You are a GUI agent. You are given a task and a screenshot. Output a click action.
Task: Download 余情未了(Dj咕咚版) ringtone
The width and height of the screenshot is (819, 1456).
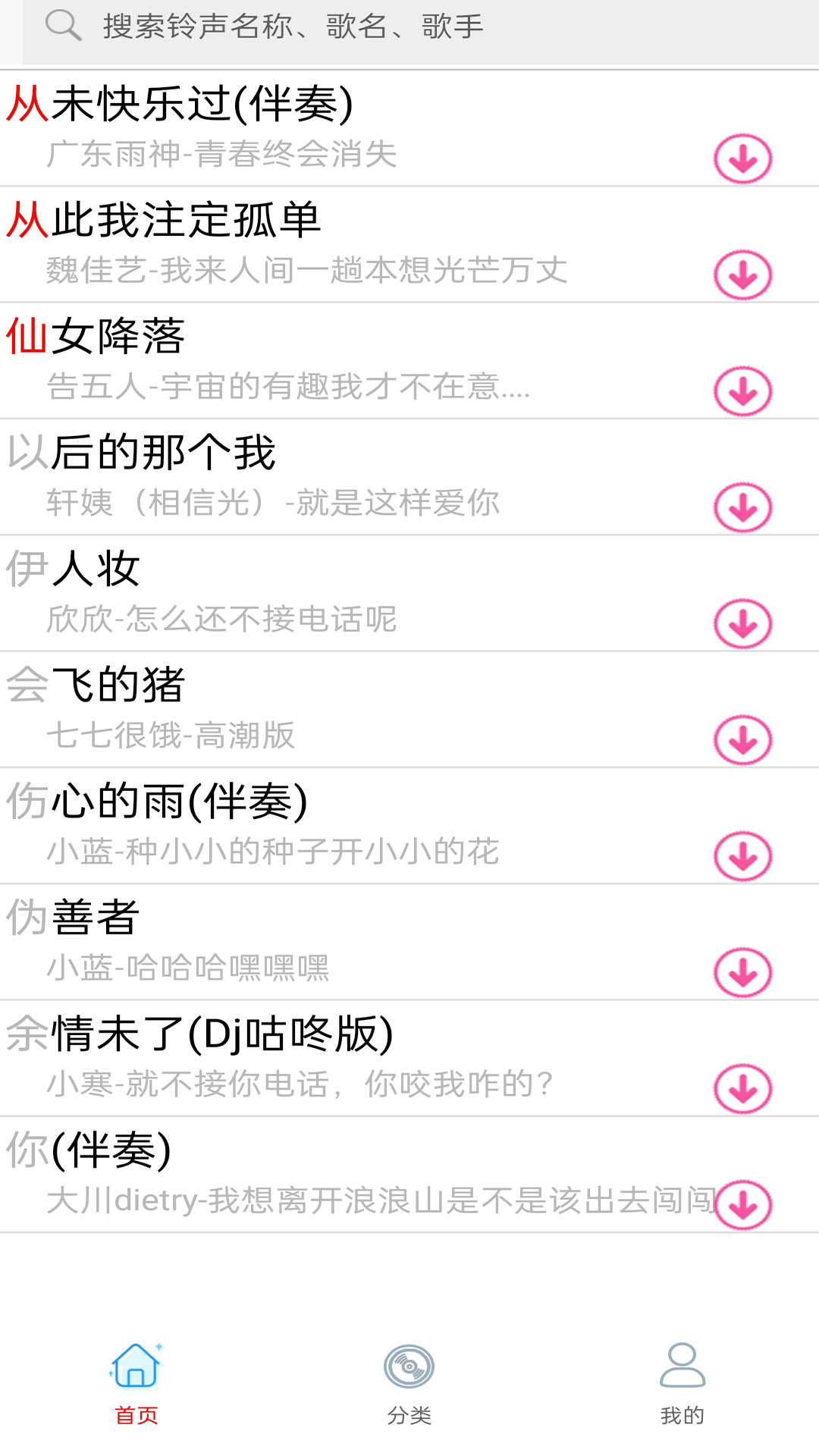tap(743, 1089)
